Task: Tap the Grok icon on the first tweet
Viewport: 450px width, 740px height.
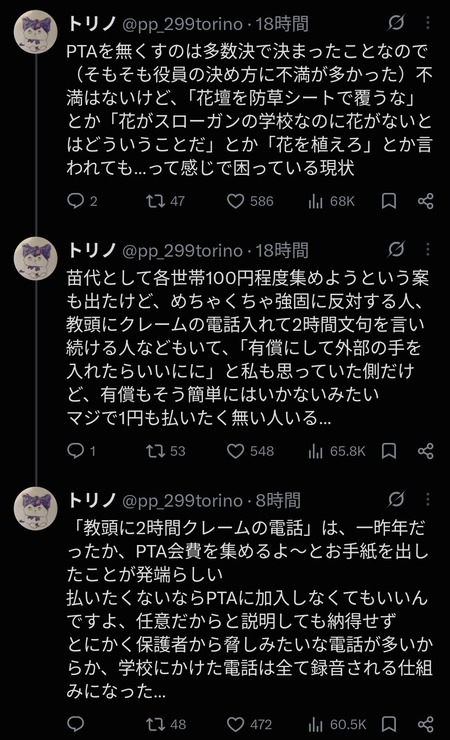Action: tap(396, 23)
